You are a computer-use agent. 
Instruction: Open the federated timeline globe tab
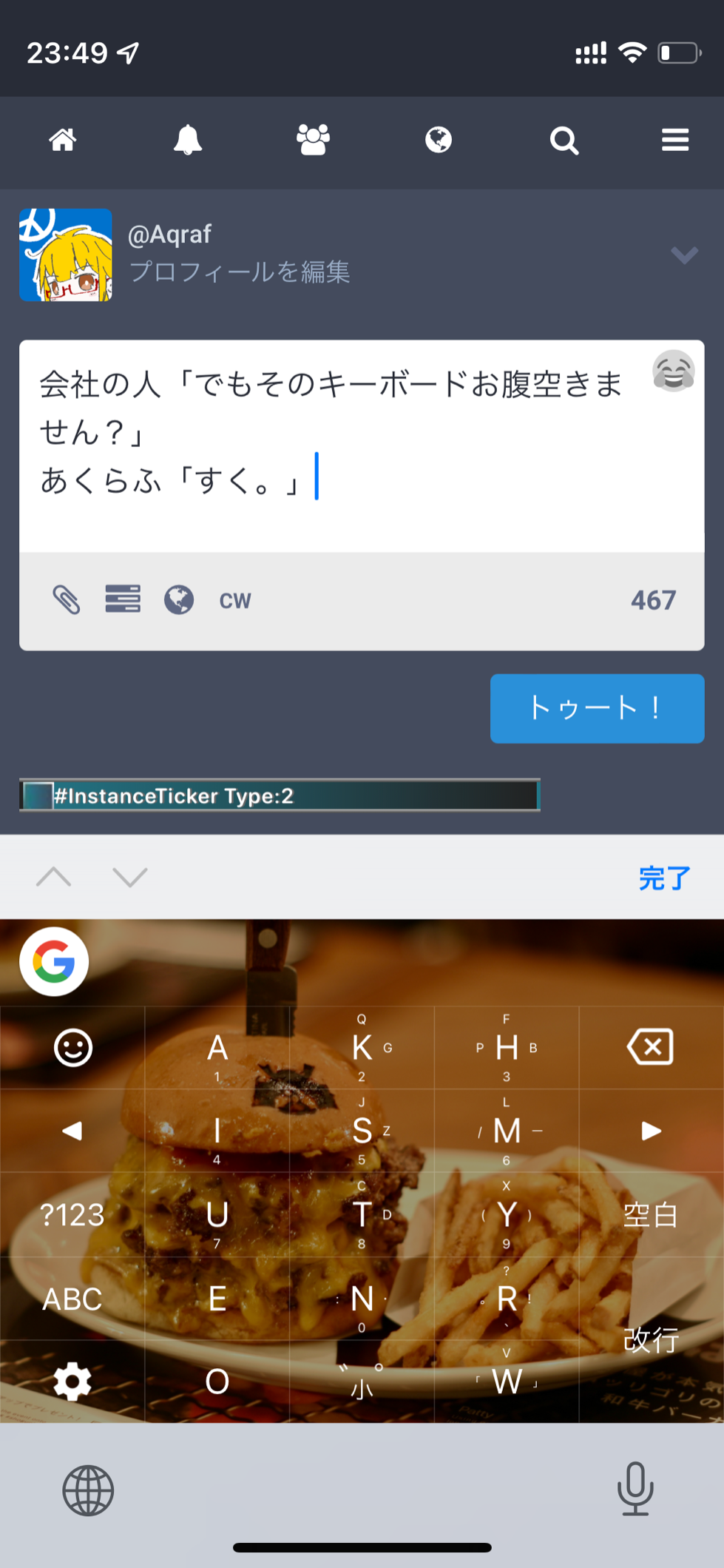click(439, 140)
